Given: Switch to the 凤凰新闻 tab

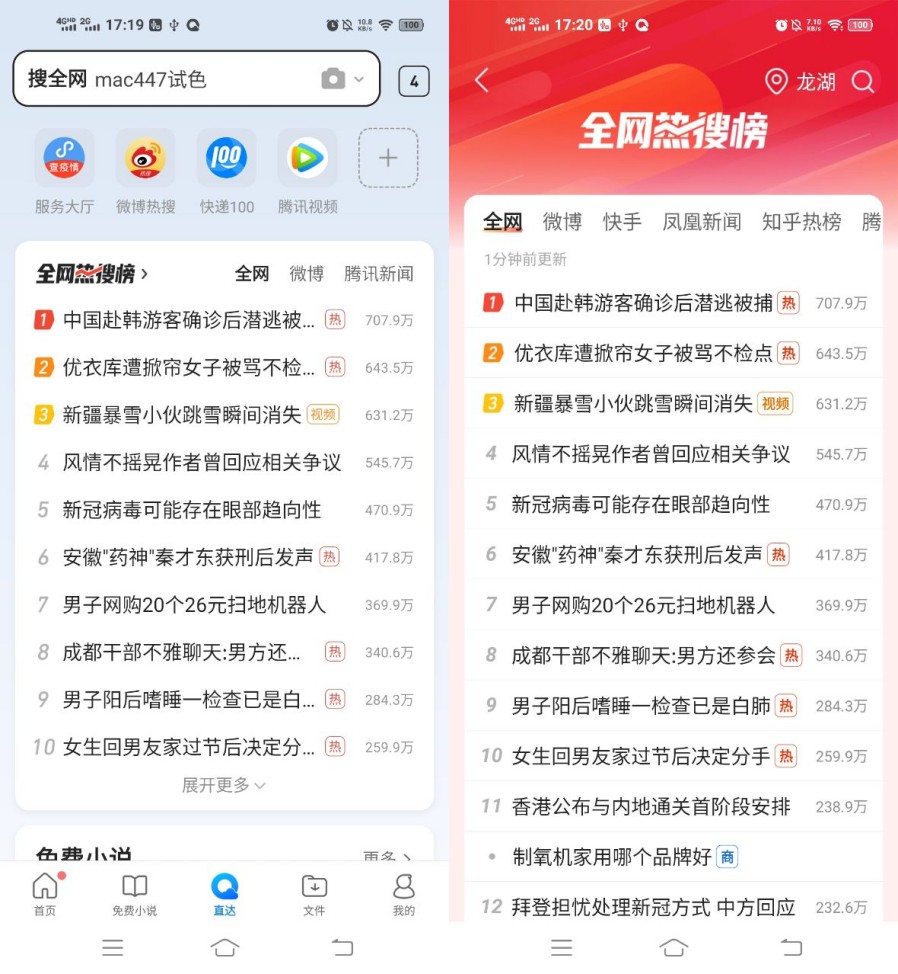Looking at the screenshot, I should click(703, 222).
